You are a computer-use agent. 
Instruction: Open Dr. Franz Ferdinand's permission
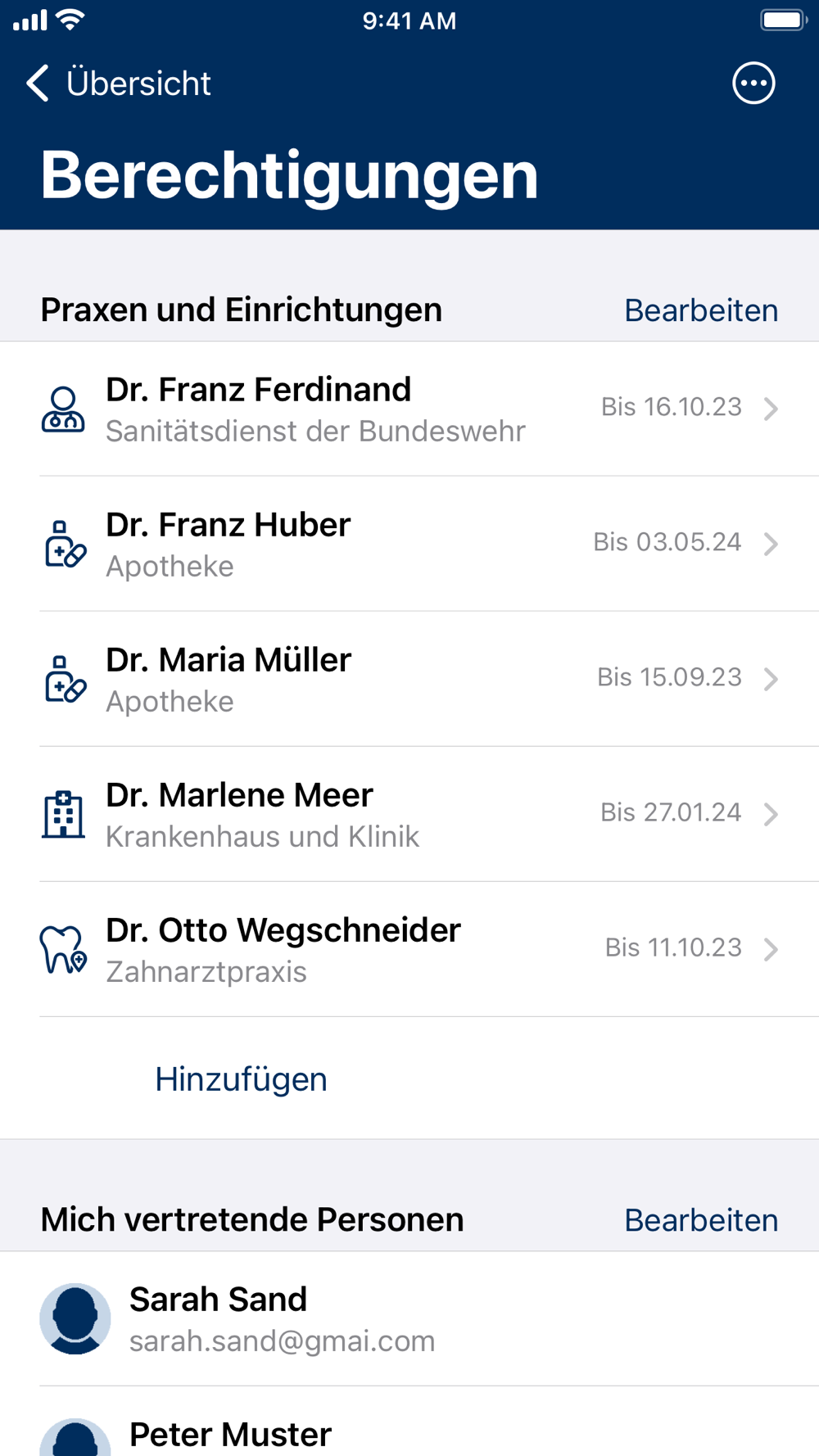click(x=409, y=409)
